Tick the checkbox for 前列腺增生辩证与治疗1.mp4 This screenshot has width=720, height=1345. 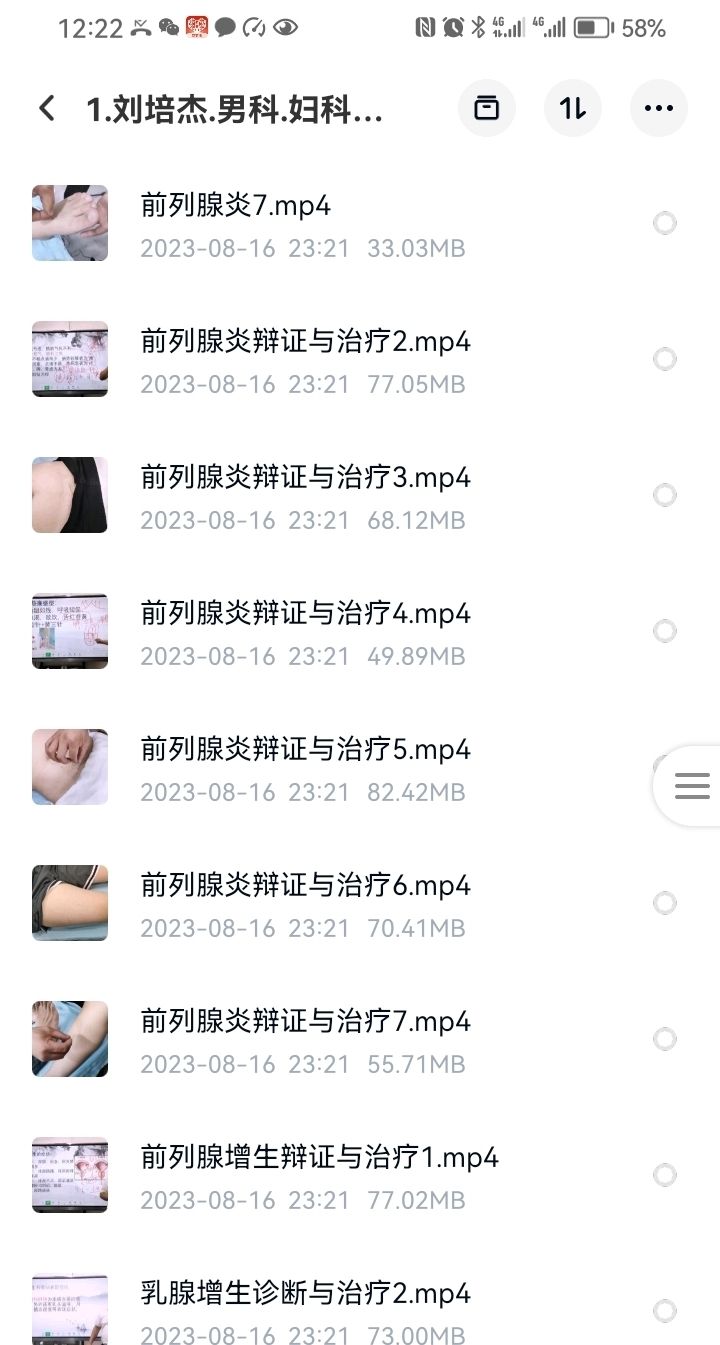click(665, 1175)
